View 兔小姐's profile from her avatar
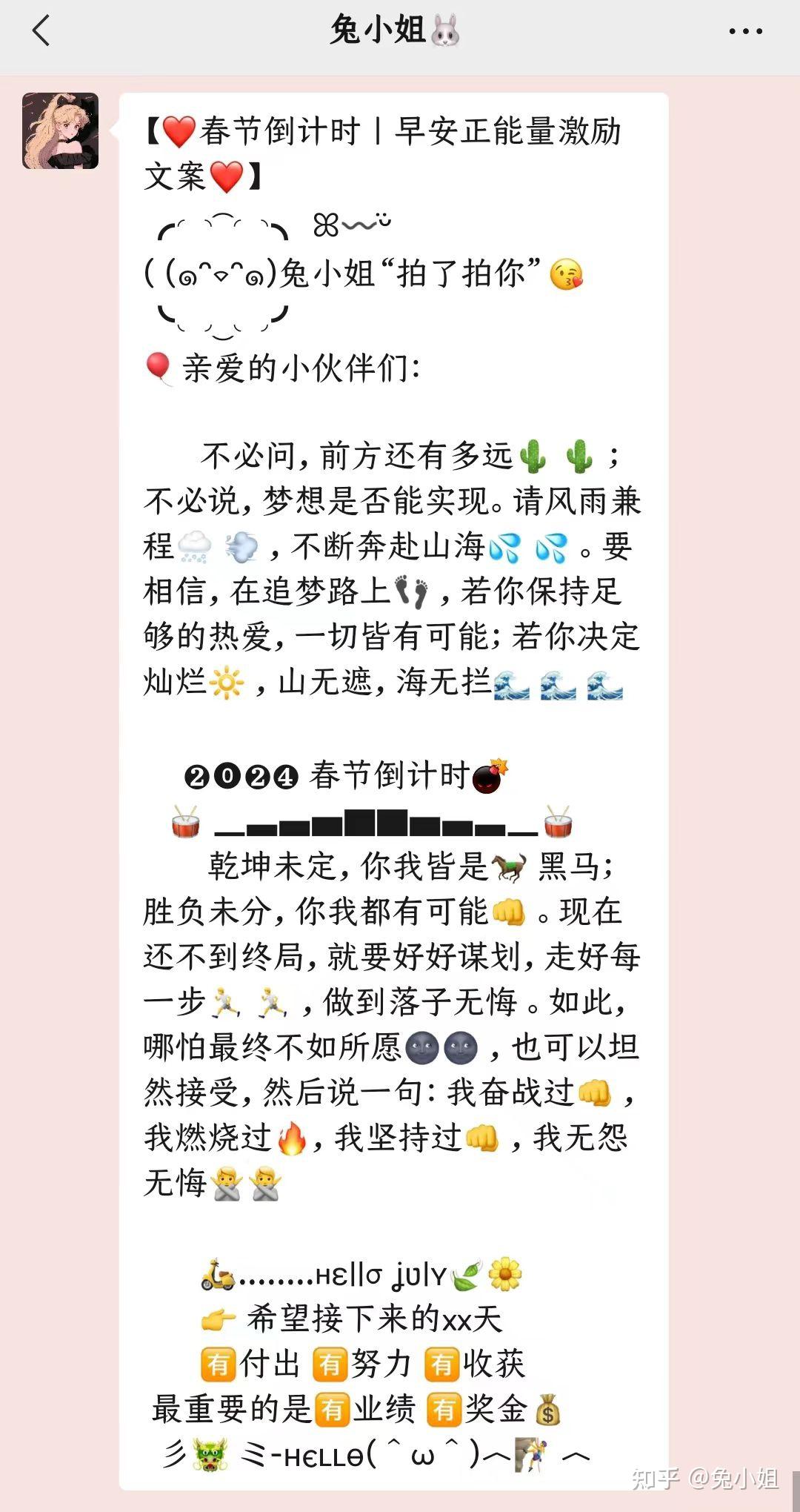Viewport: 800px width, 1512px height. pyautogui.click(x=60, y=130)
